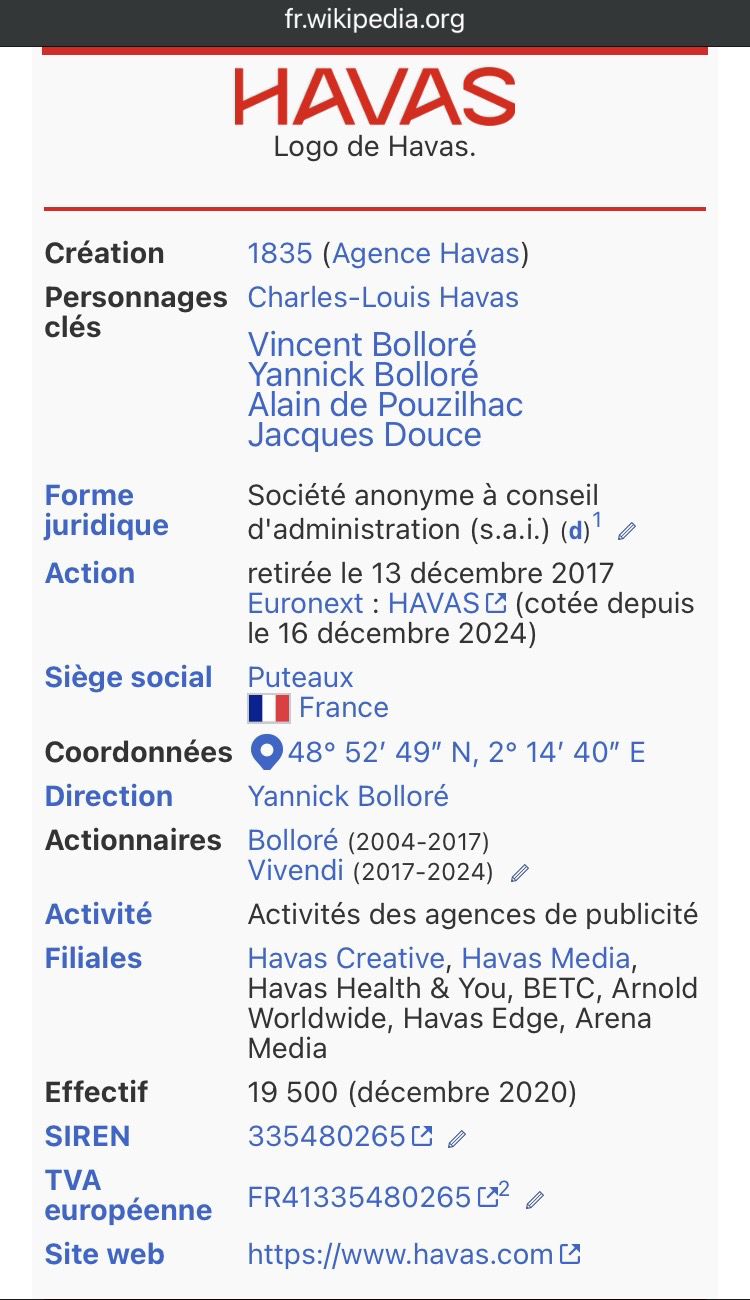This screenshot has width=750, height=1300.
Task: Open the 1835 year link
Action: (280, 253)
